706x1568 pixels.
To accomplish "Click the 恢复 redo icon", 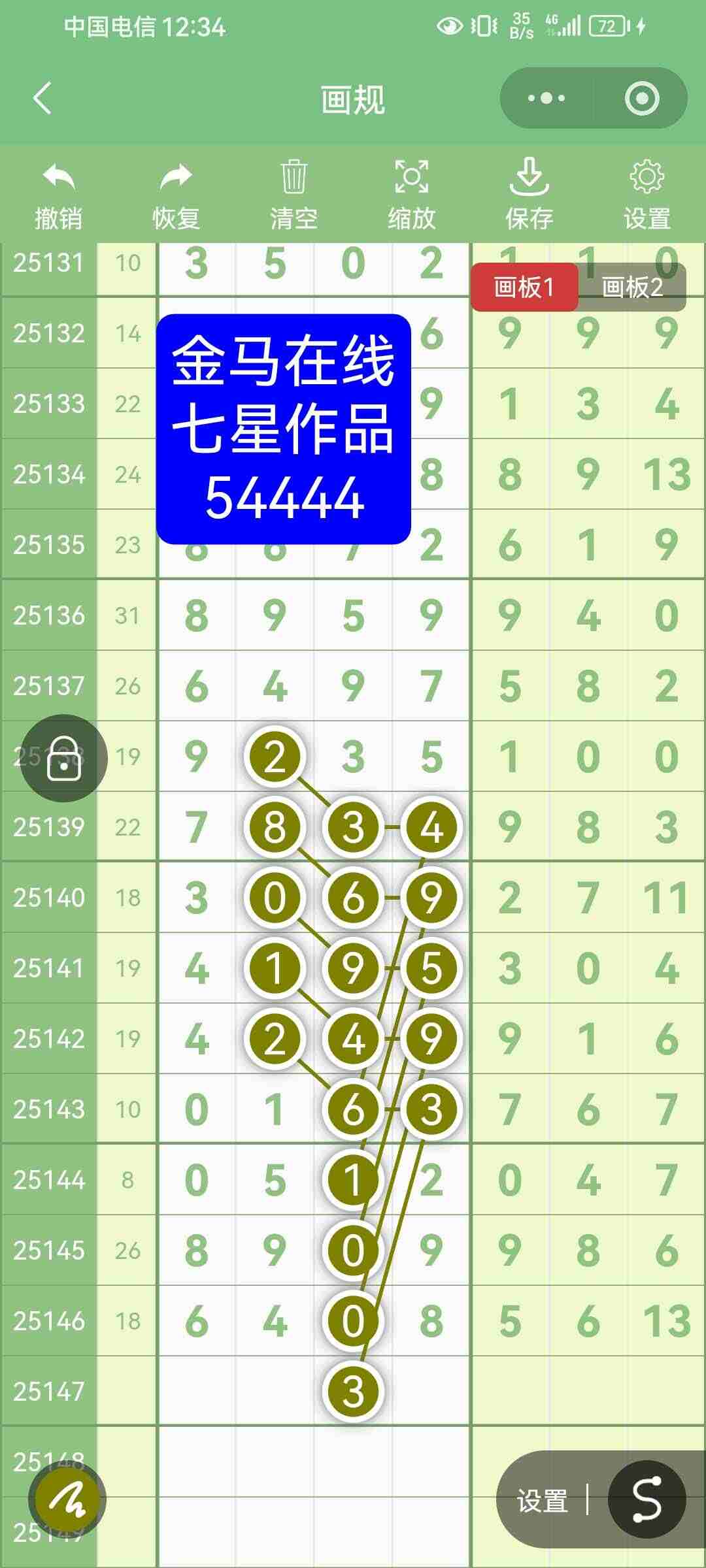I will pyautogui.click(x=175, y=175).
